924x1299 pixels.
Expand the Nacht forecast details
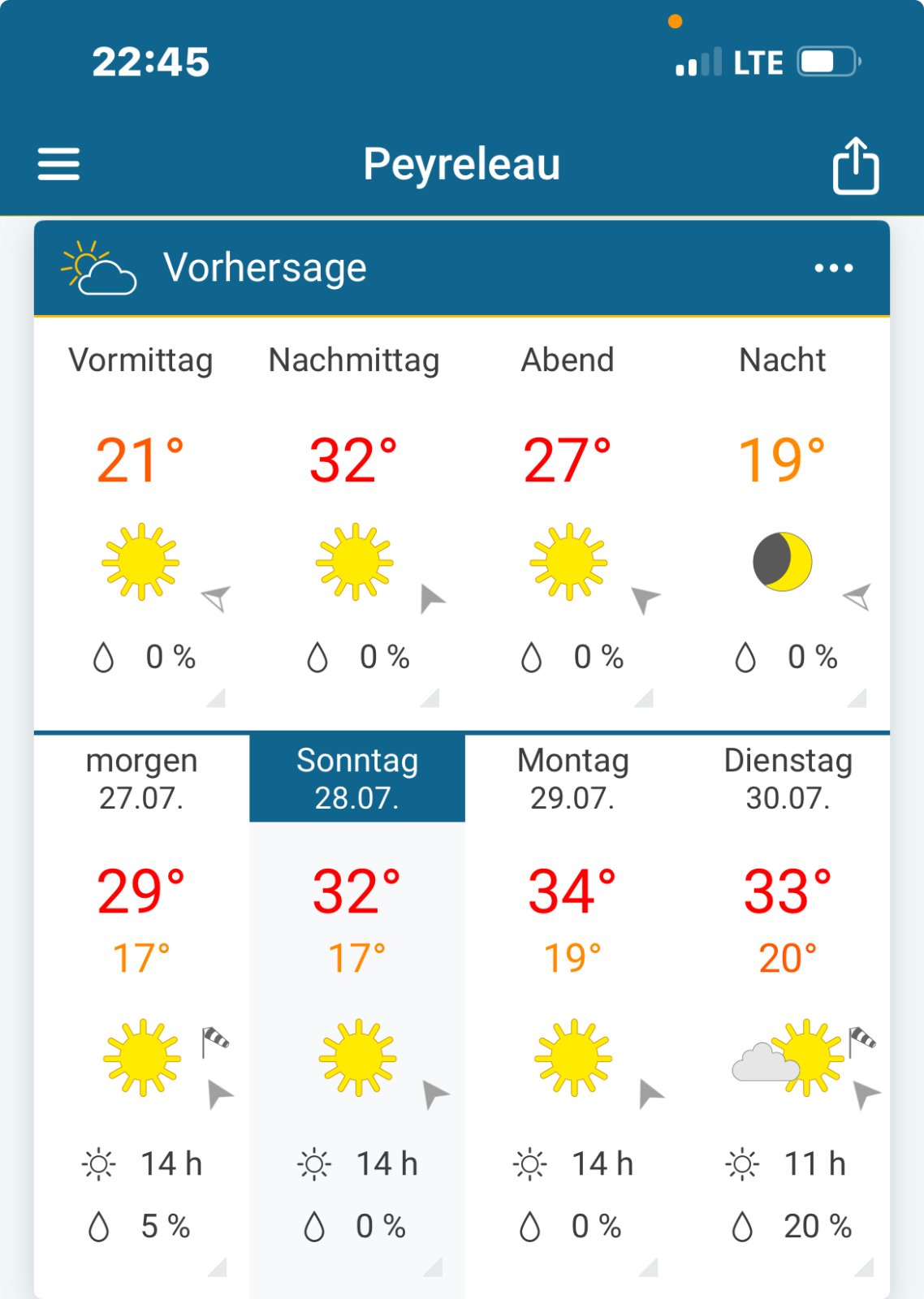click(783, 520)
